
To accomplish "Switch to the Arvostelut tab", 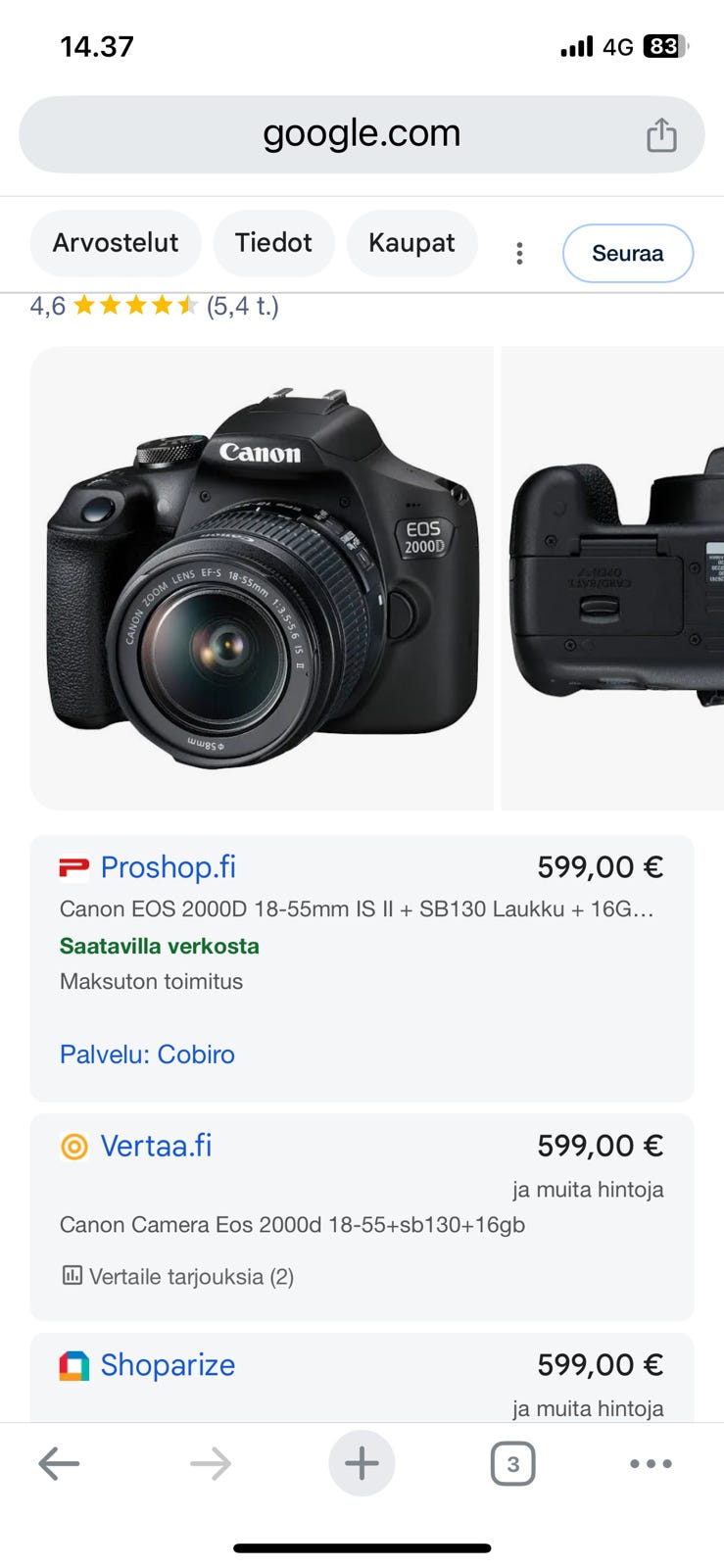I will pyautogui.click(x=116, y=243).
